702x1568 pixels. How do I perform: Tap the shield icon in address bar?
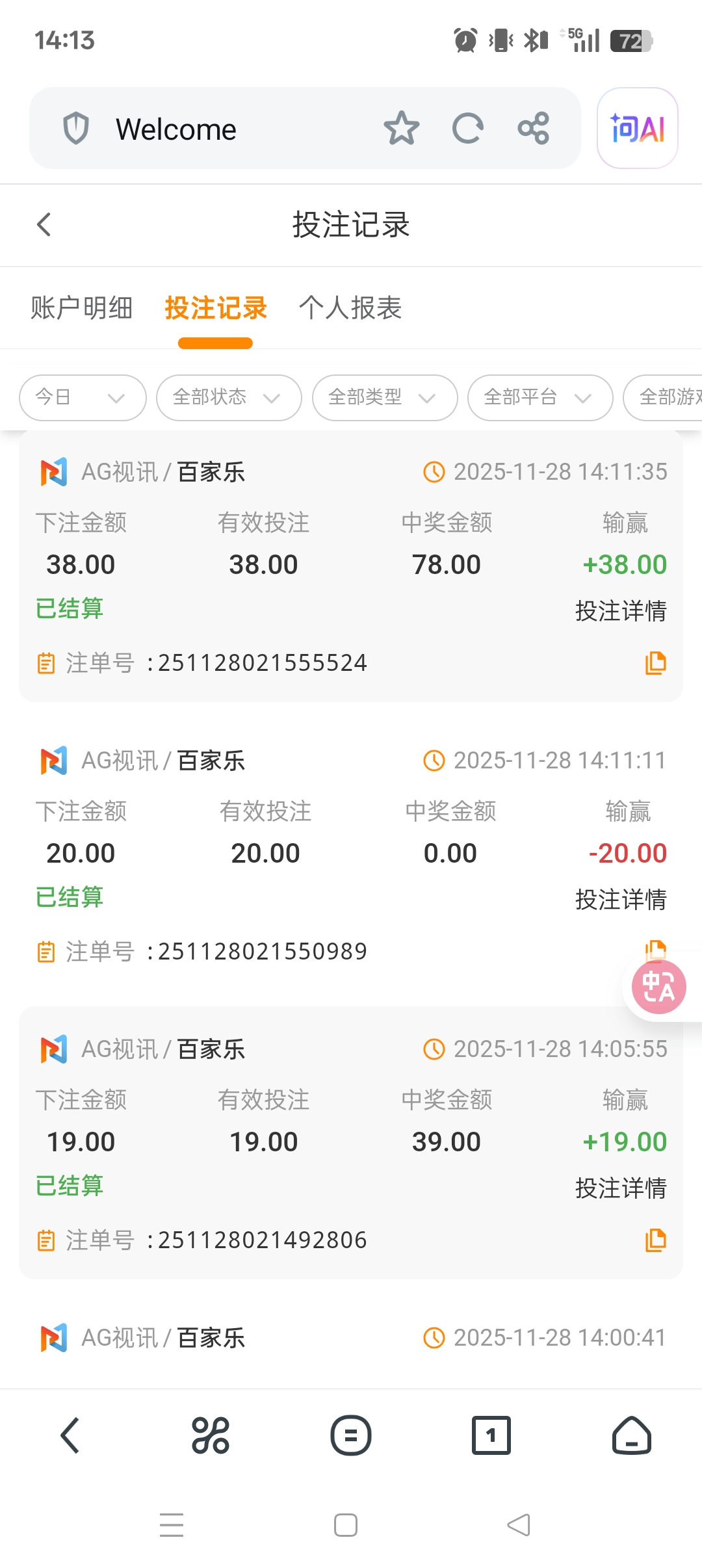(x=76, y=128)
